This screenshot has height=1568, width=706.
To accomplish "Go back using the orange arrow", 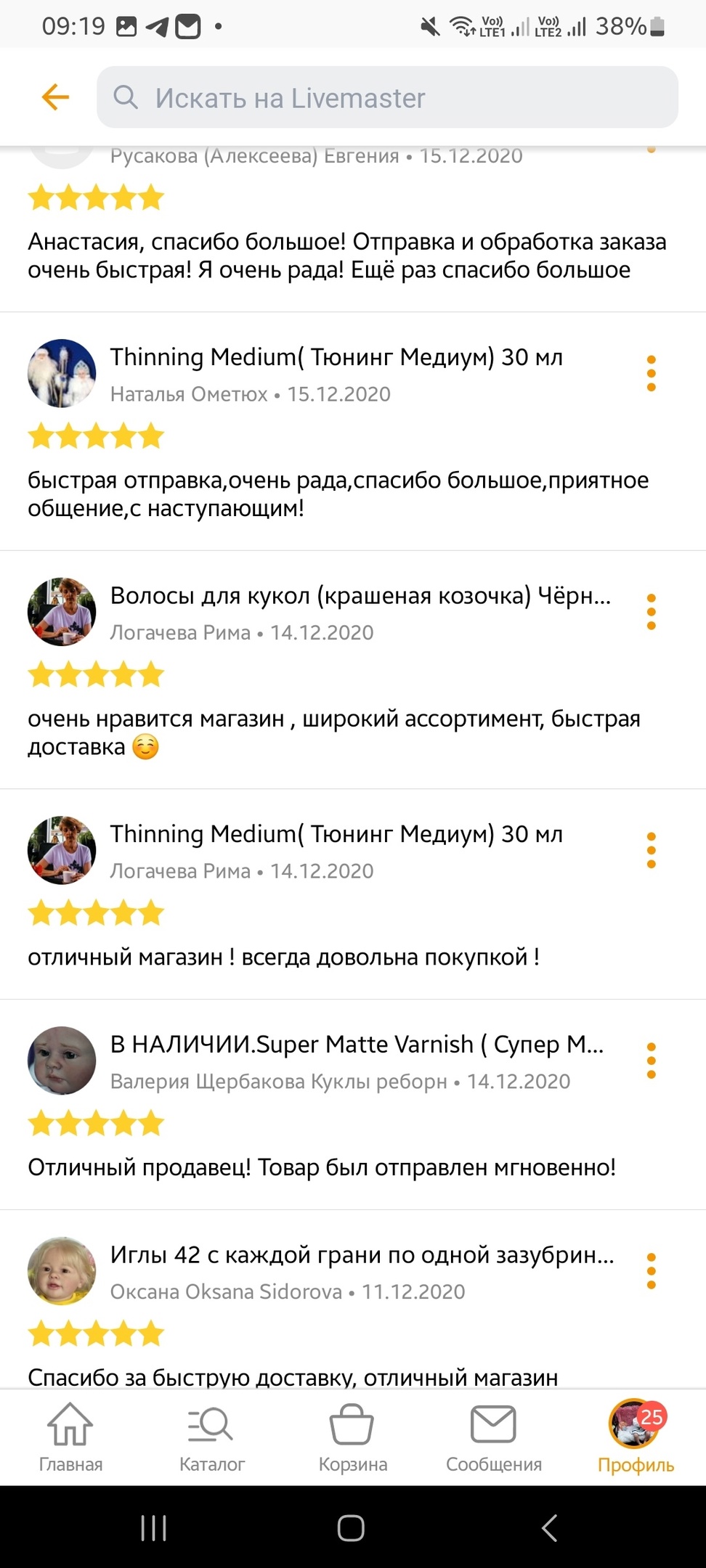I will click(55, 97).
